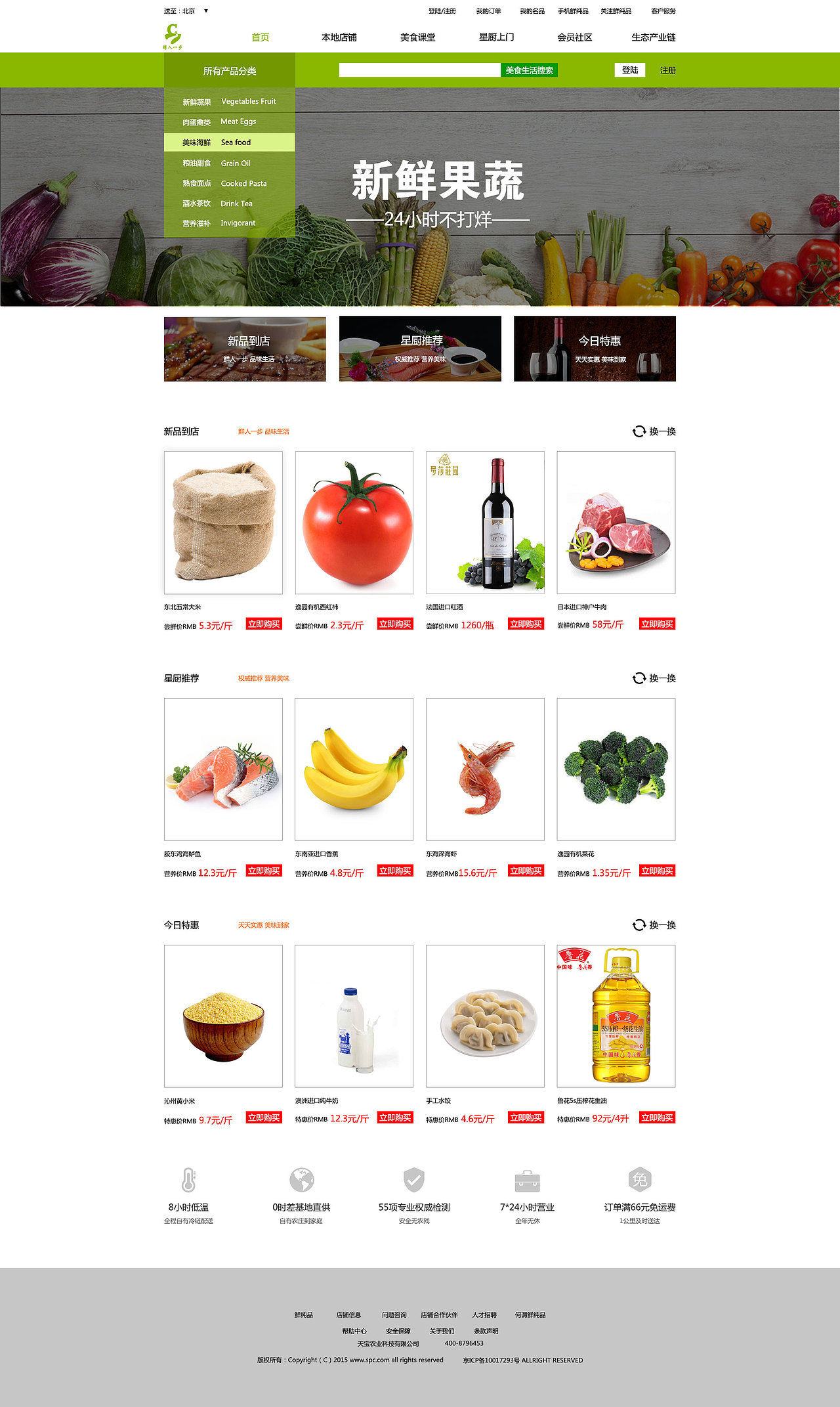Open the 法国进口红酒 product image
840x1407 pixels.
(x=485, y=523)
